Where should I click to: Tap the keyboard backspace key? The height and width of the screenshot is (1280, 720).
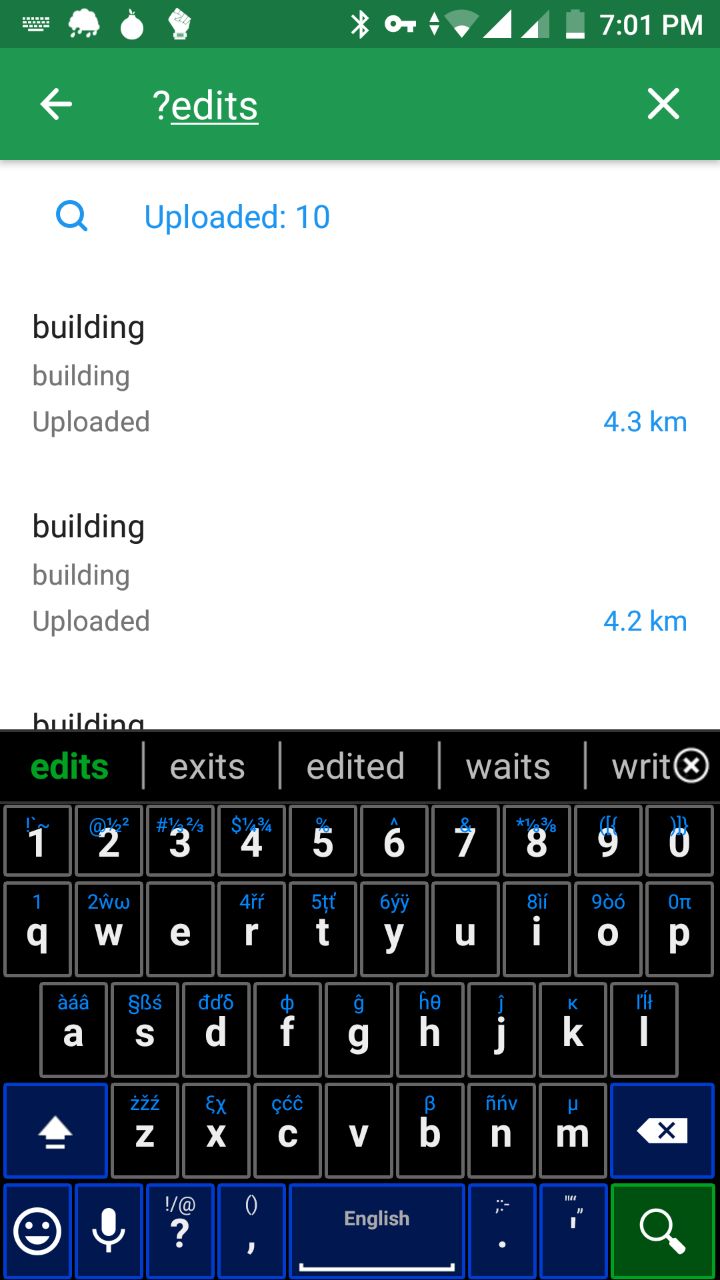coord(663,1131)
